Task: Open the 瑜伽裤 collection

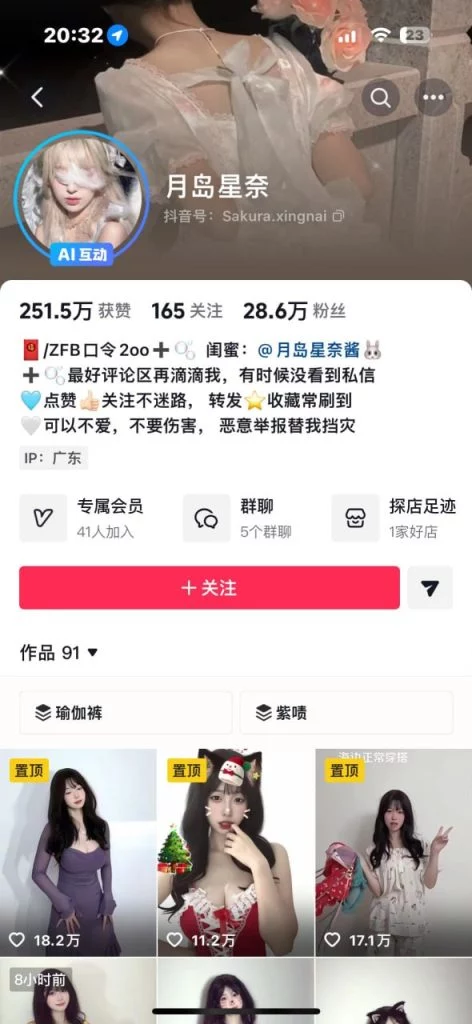Action: (125, 712)
